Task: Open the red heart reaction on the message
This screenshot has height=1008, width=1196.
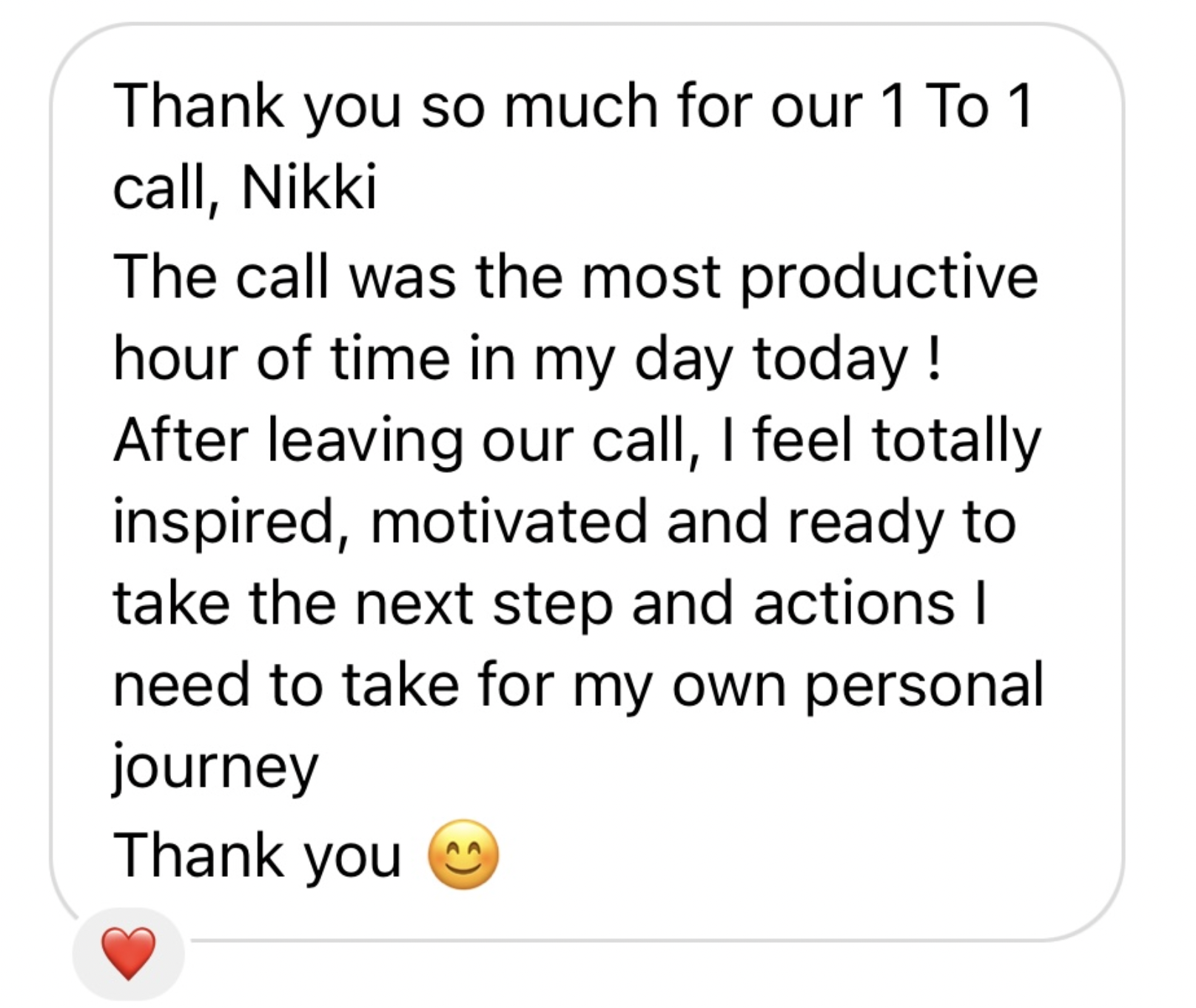Action: tap(128, 953)
